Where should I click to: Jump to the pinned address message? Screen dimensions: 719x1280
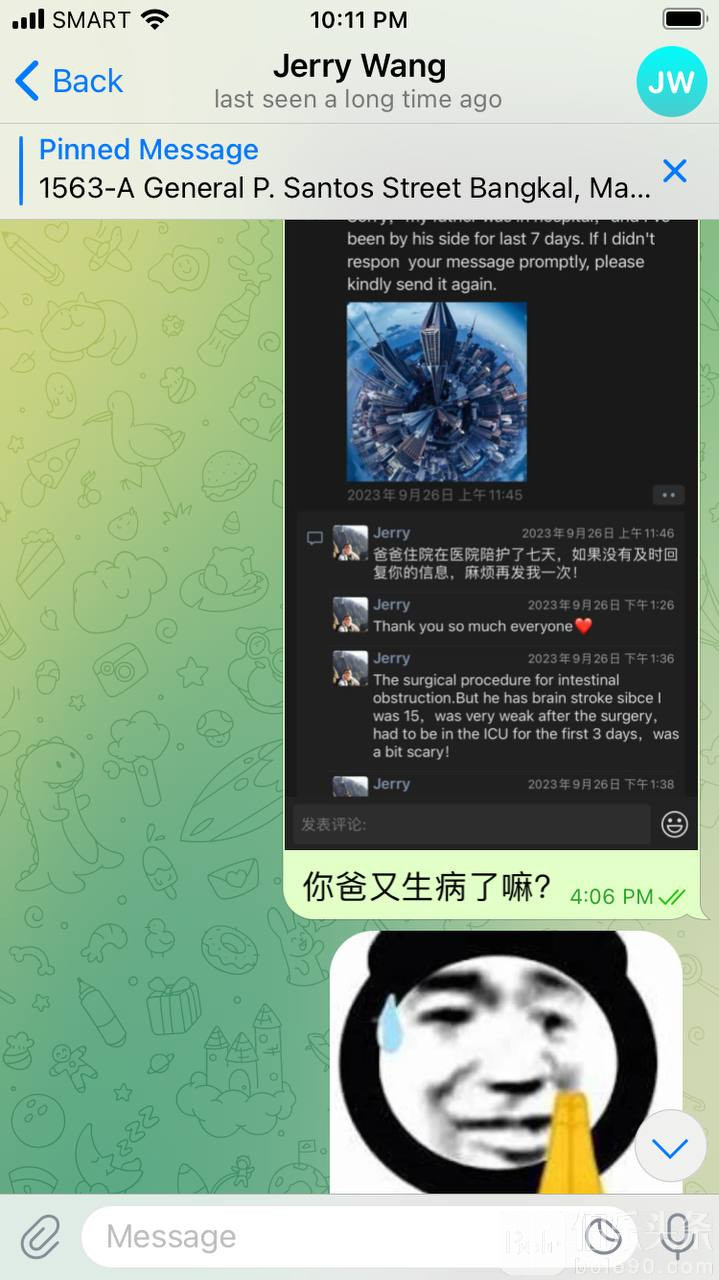340,170
